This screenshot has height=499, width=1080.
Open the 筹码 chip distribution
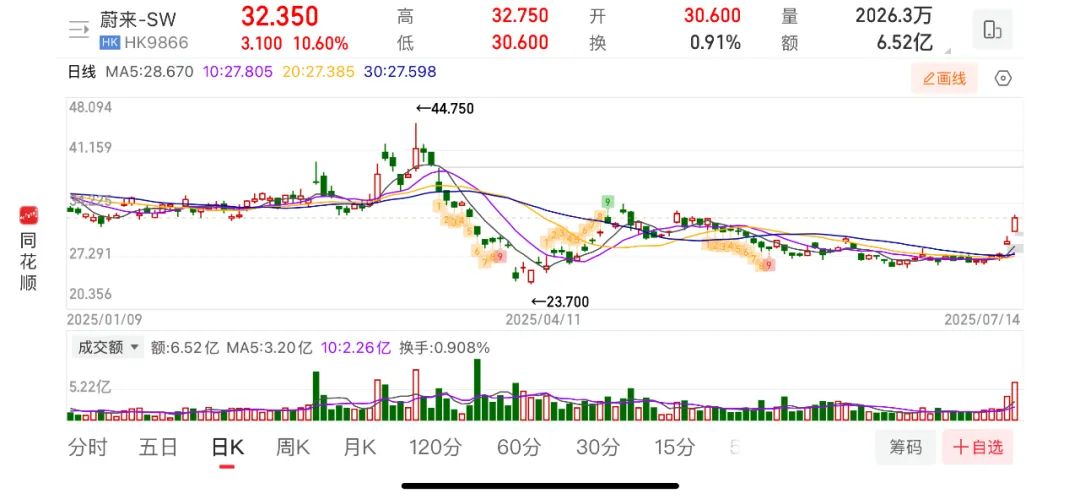click(x=905, y=447)
